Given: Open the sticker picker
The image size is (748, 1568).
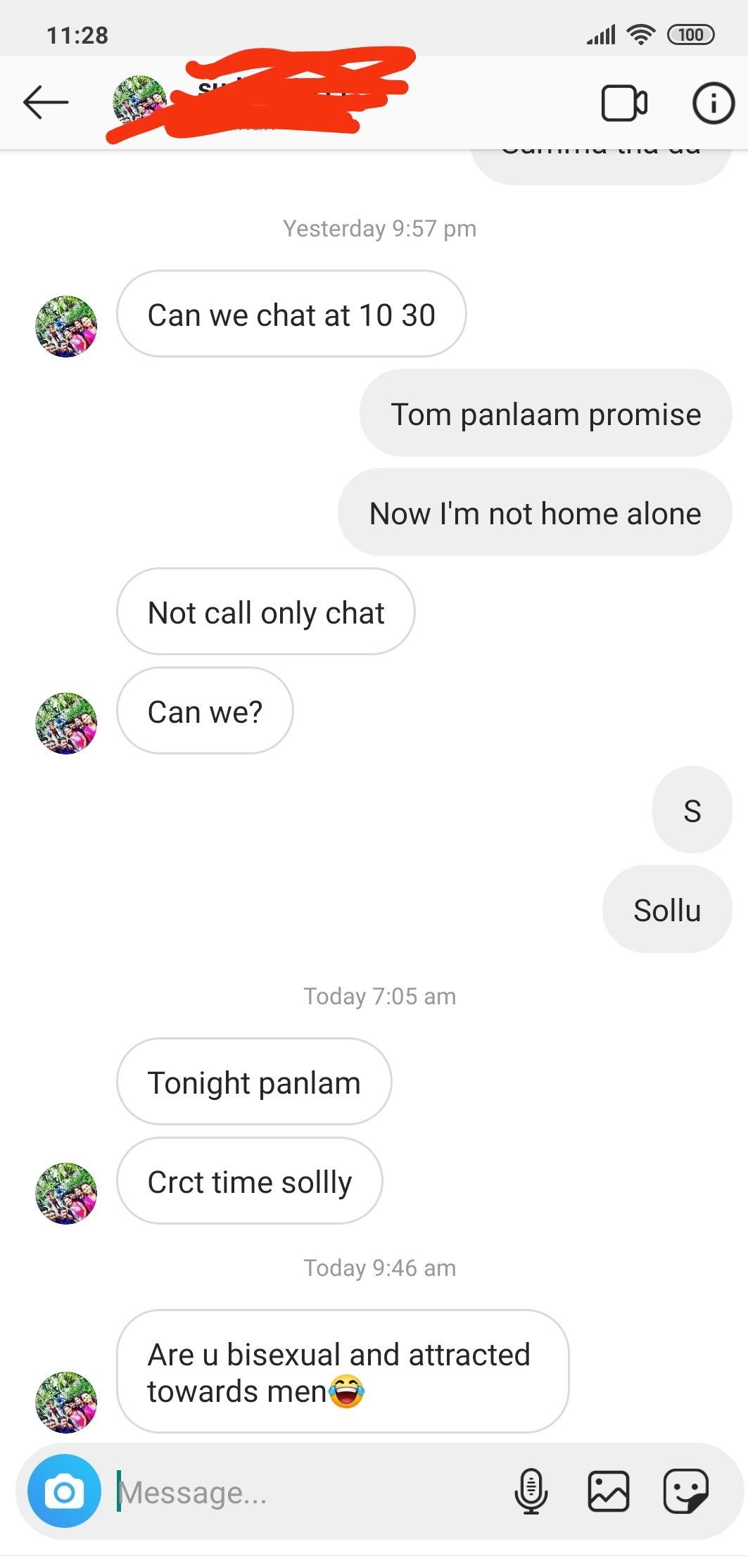Looking at the screenshot, I should pyautogui.click(x=685, y=1491).
